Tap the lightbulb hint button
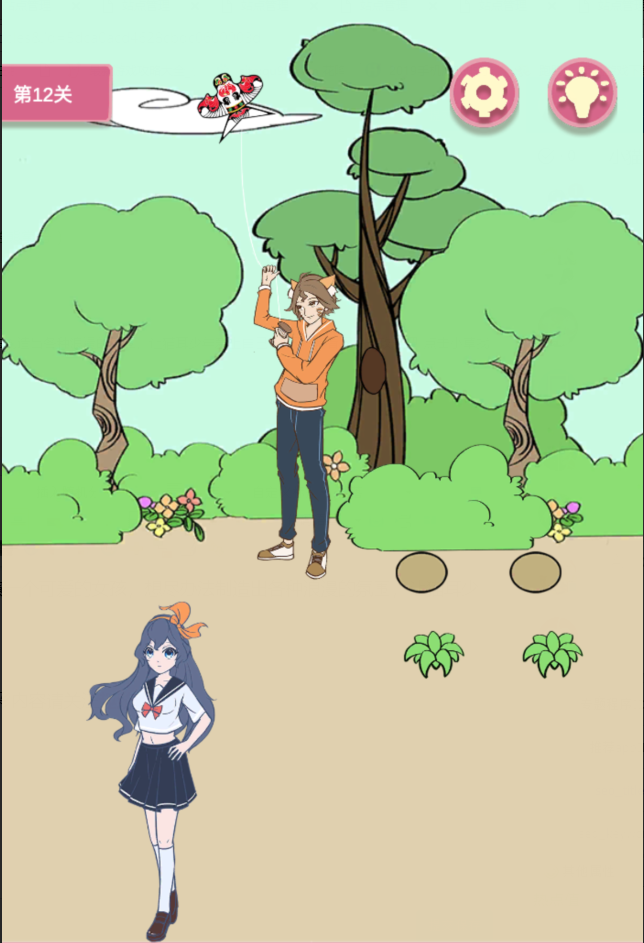 (582, 93)
